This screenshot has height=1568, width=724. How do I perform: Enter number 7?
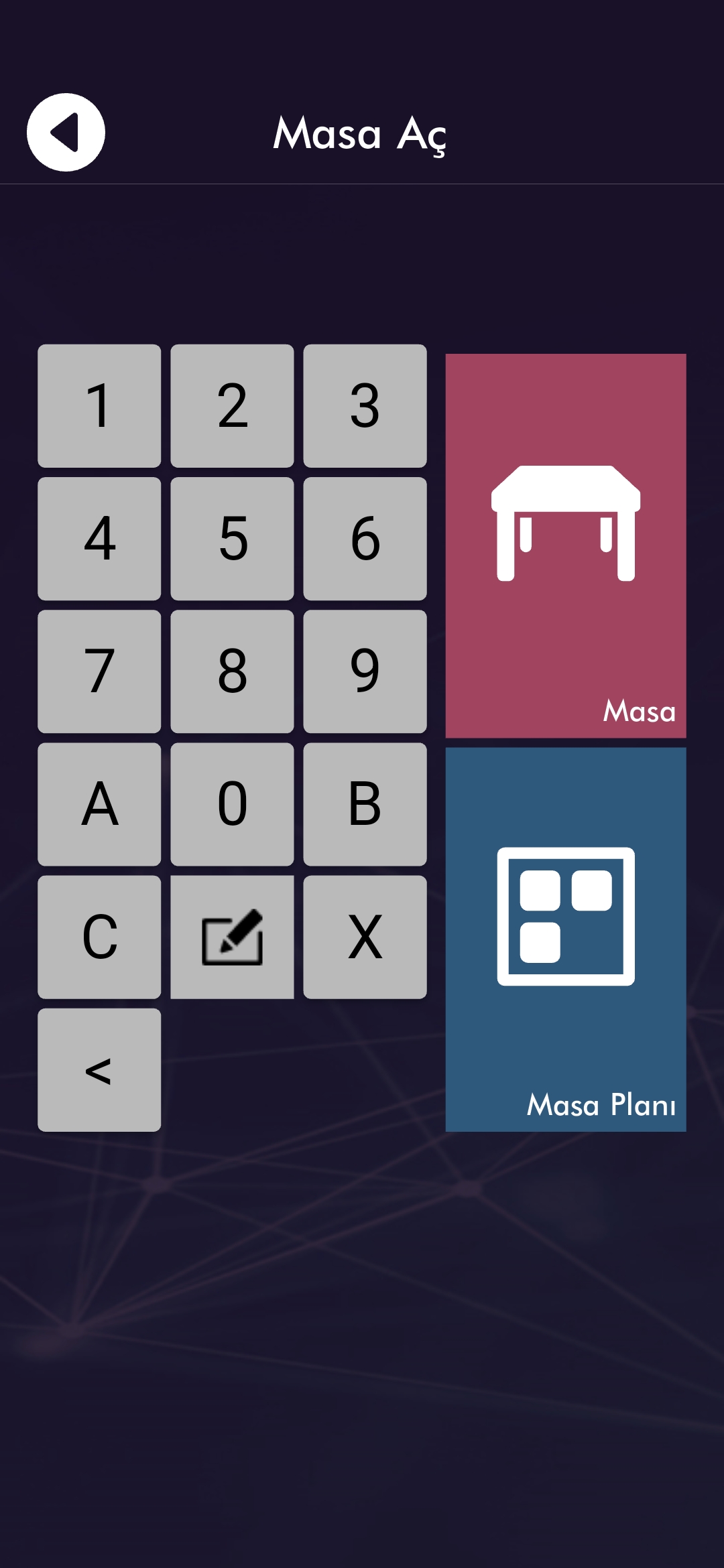(99, 671)
